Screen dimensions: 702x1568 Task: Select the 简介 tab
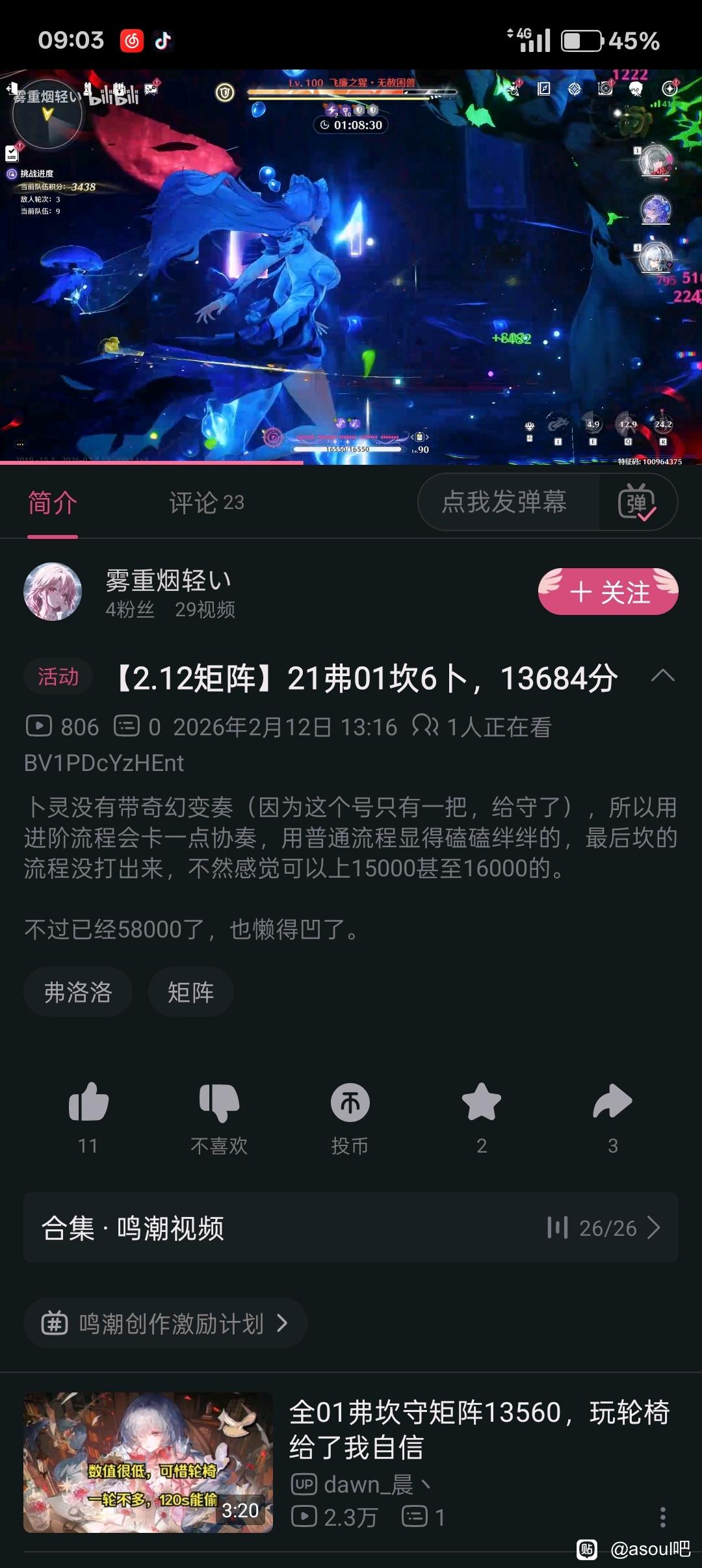coord(53,503)
